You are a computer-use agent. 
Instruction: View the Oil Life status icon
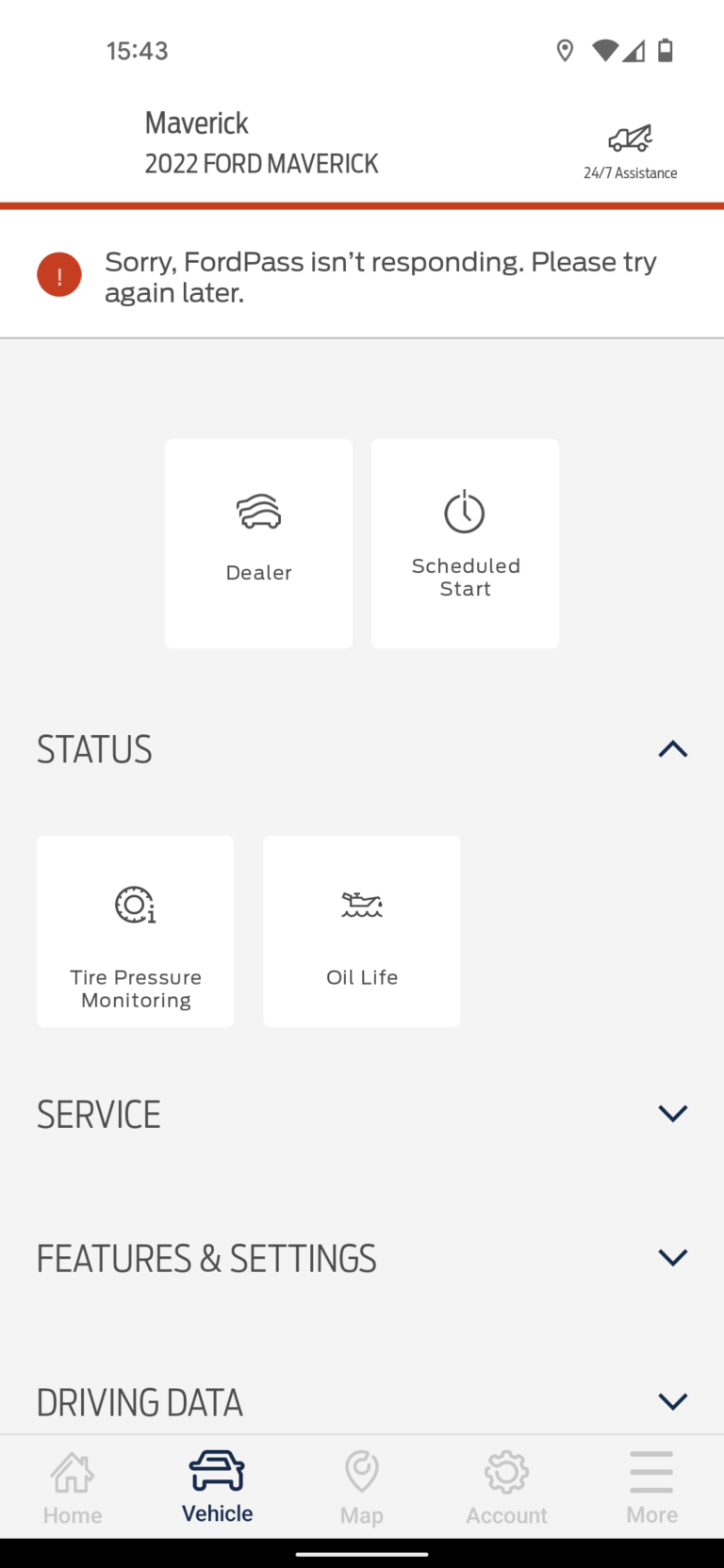[361, 904]
